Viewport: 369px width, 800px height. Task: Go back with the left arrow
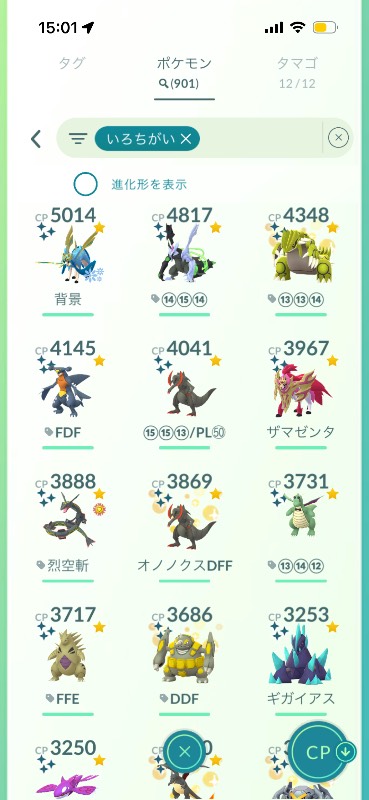(x=36, y=138)
